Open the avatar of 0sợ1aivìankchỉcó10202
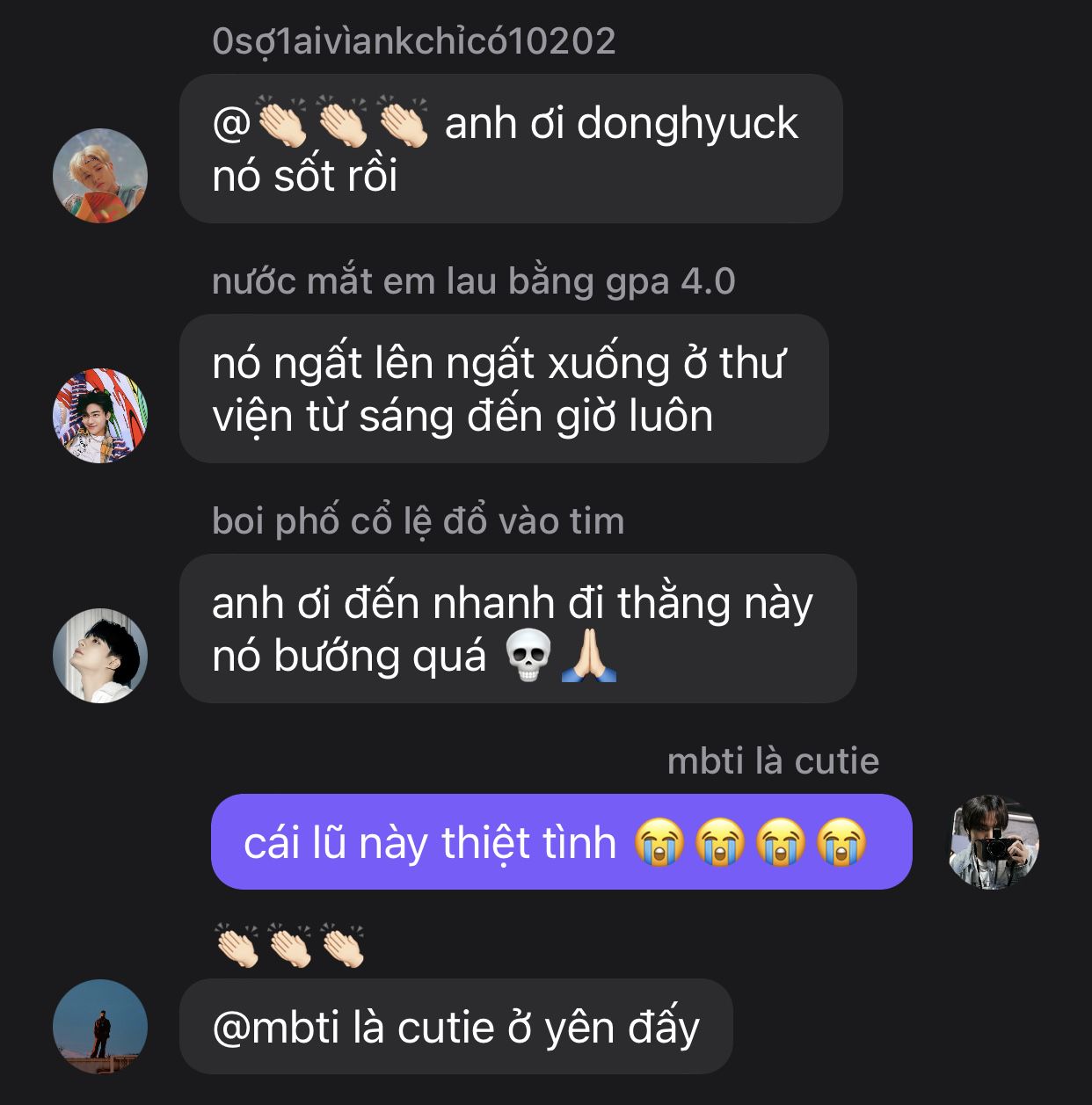Screen dimensions: 1092x1105 click(99, 176)
